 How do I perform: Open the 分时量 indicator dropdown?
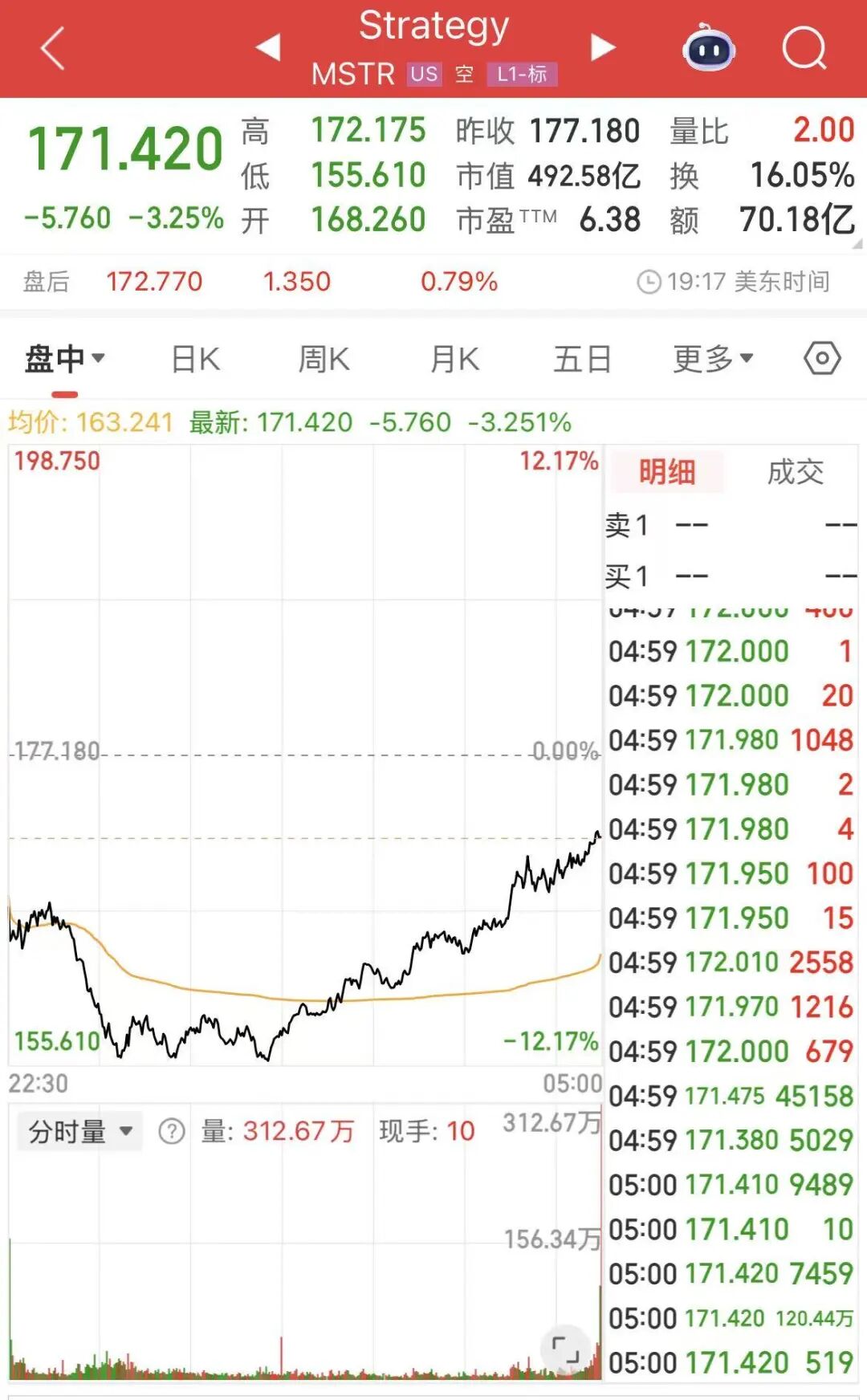(x=79, y=1132)
